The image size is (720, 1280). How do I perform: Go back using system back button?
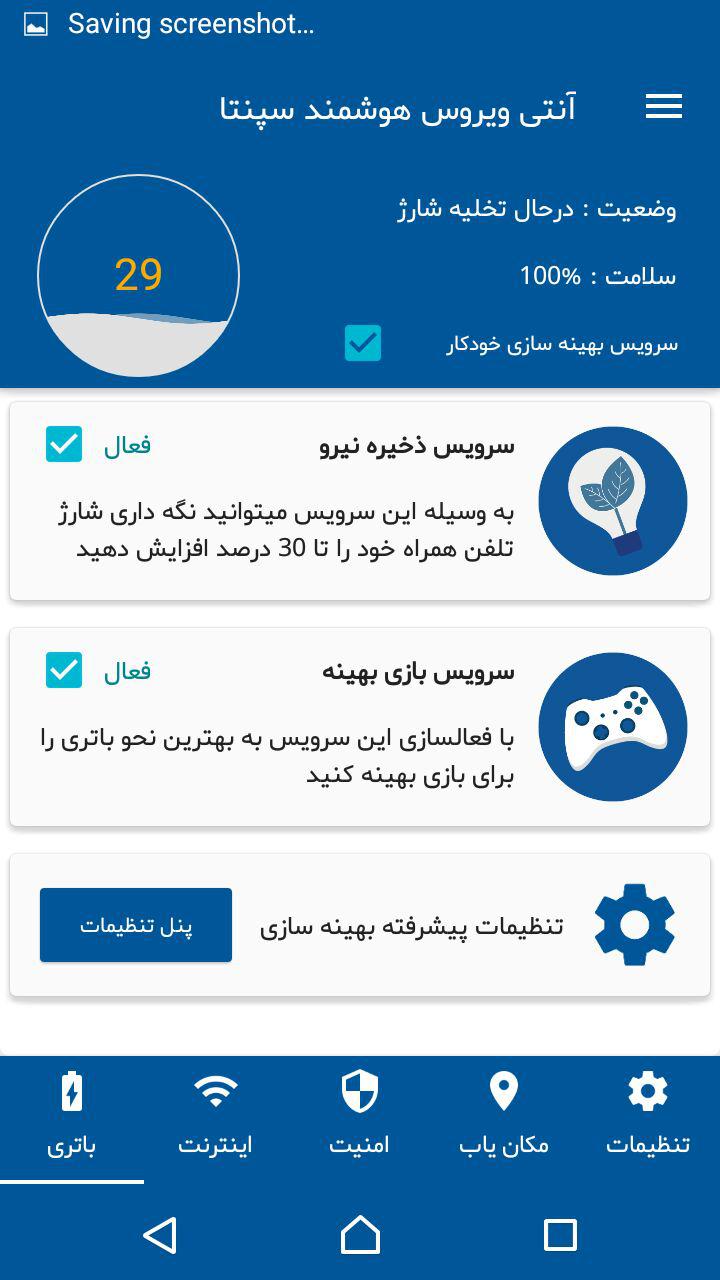(160, 1235)
